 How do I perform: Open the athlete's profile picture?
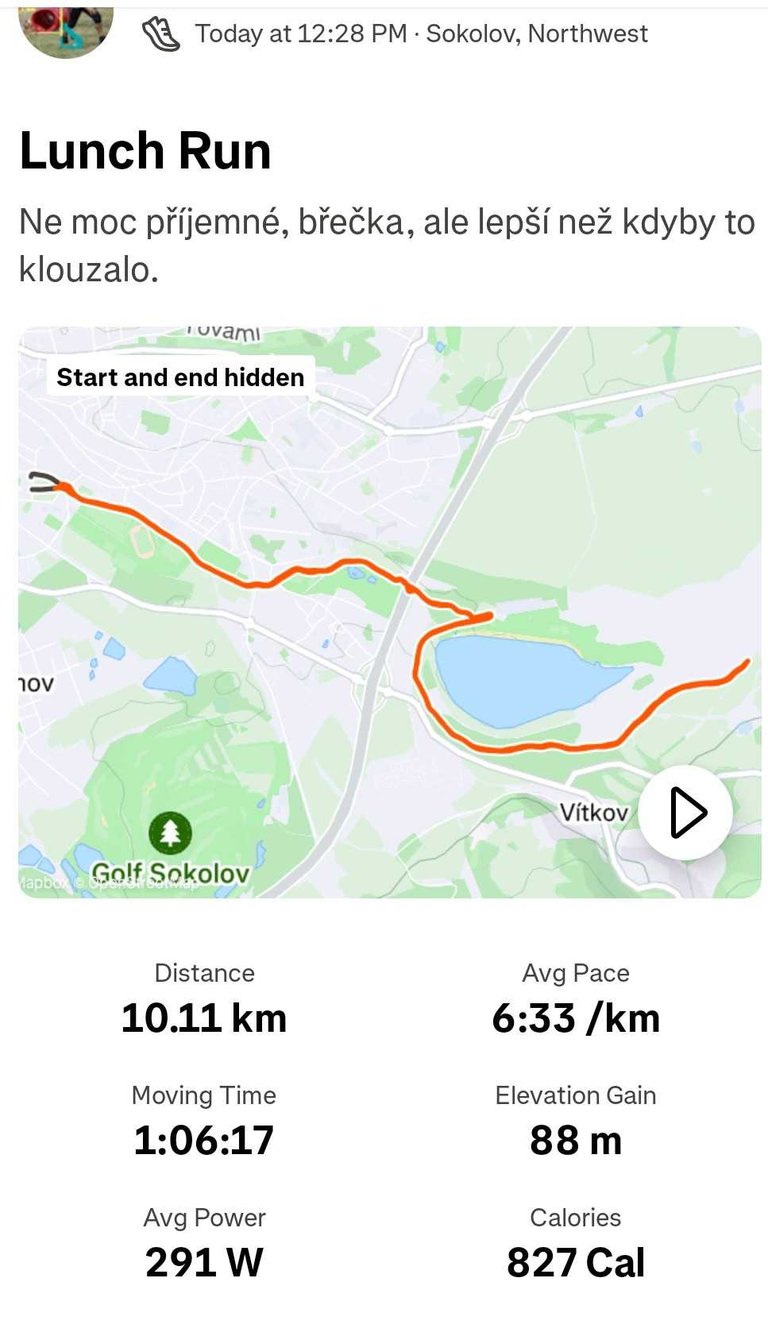point(65,27)
